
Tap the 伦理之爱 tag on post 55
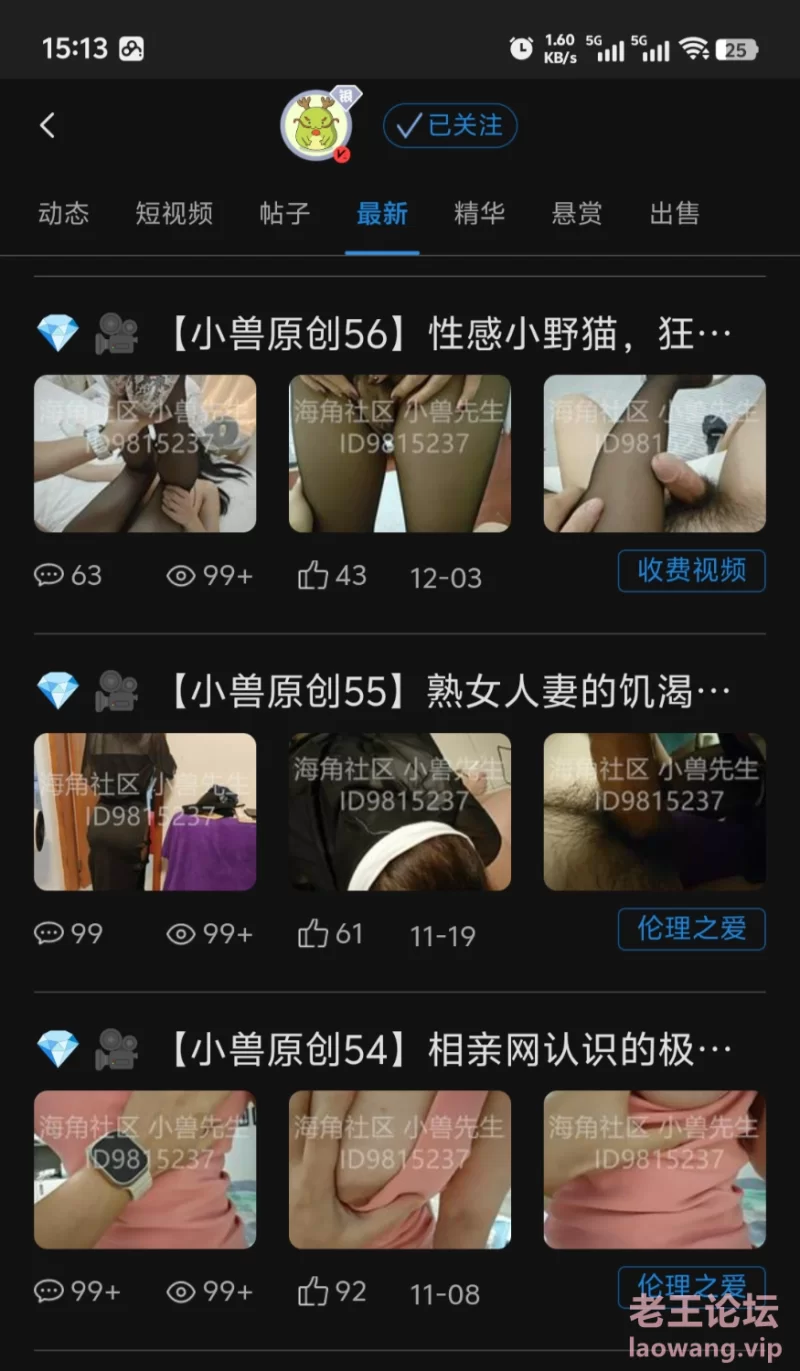pos(691,928)
